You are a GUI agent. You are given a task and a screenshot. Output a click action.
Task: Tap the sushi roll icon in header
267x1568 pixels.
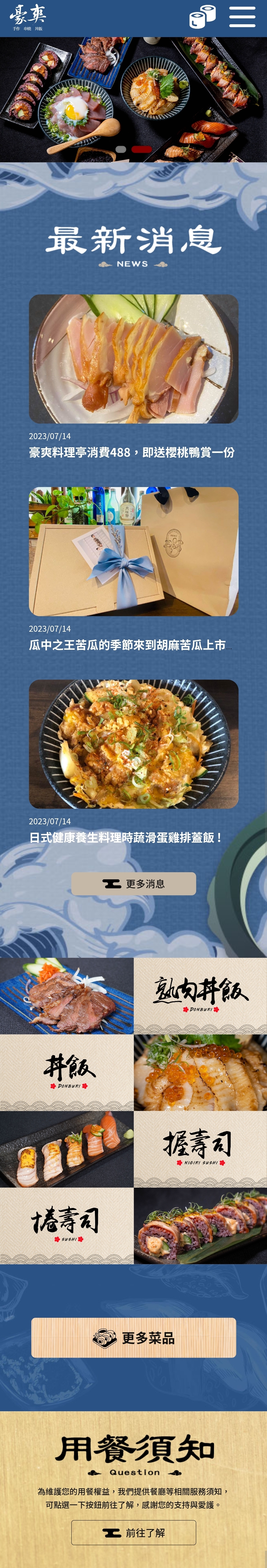click(x=202, y=18)
